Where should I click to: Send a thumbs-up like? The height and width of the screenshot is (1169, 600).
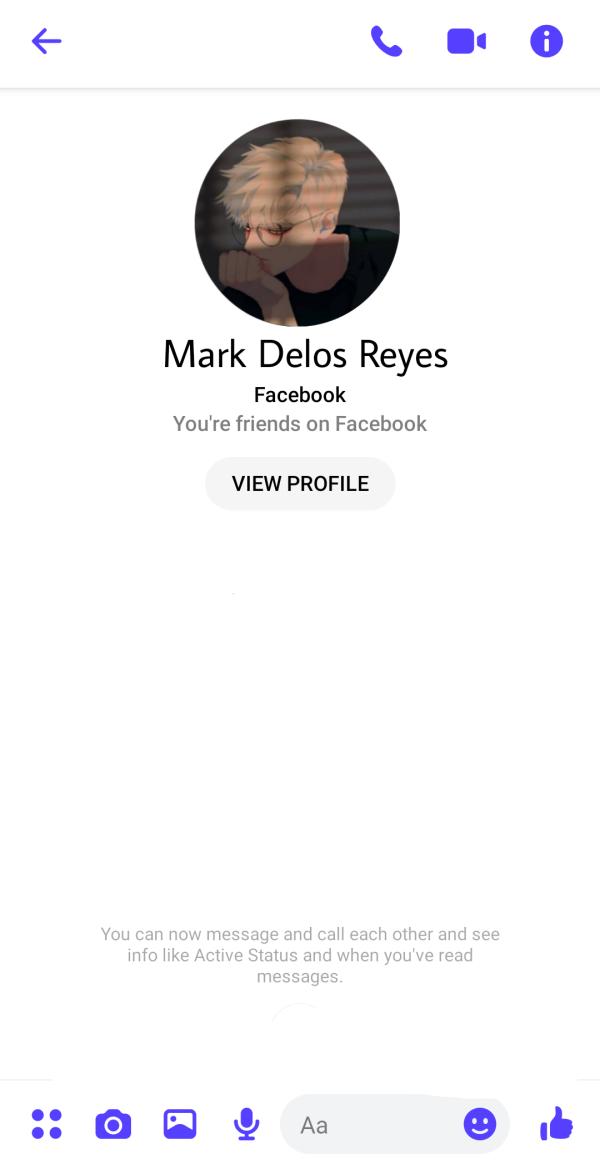tap(556, 1124)
